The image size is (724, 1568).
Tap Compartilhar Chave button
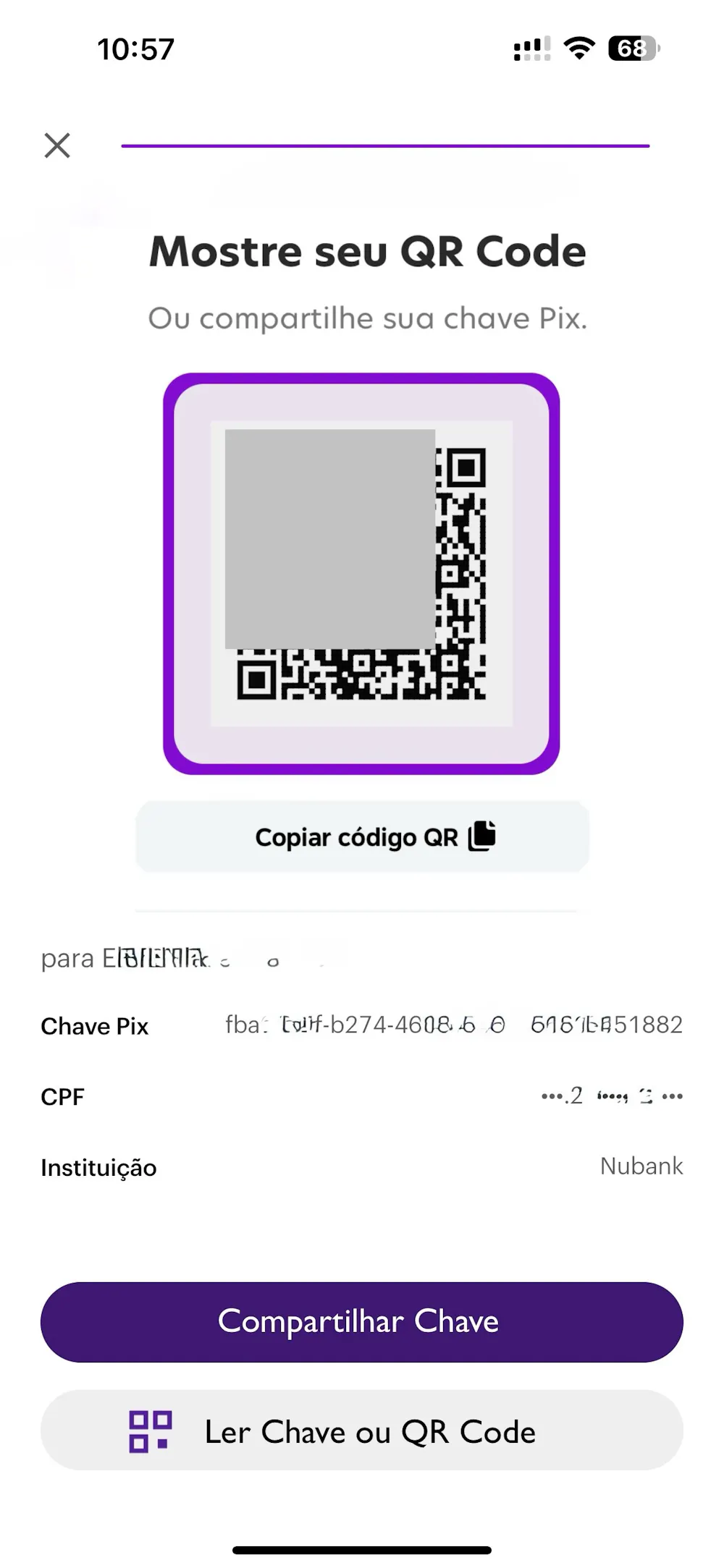361,1322
